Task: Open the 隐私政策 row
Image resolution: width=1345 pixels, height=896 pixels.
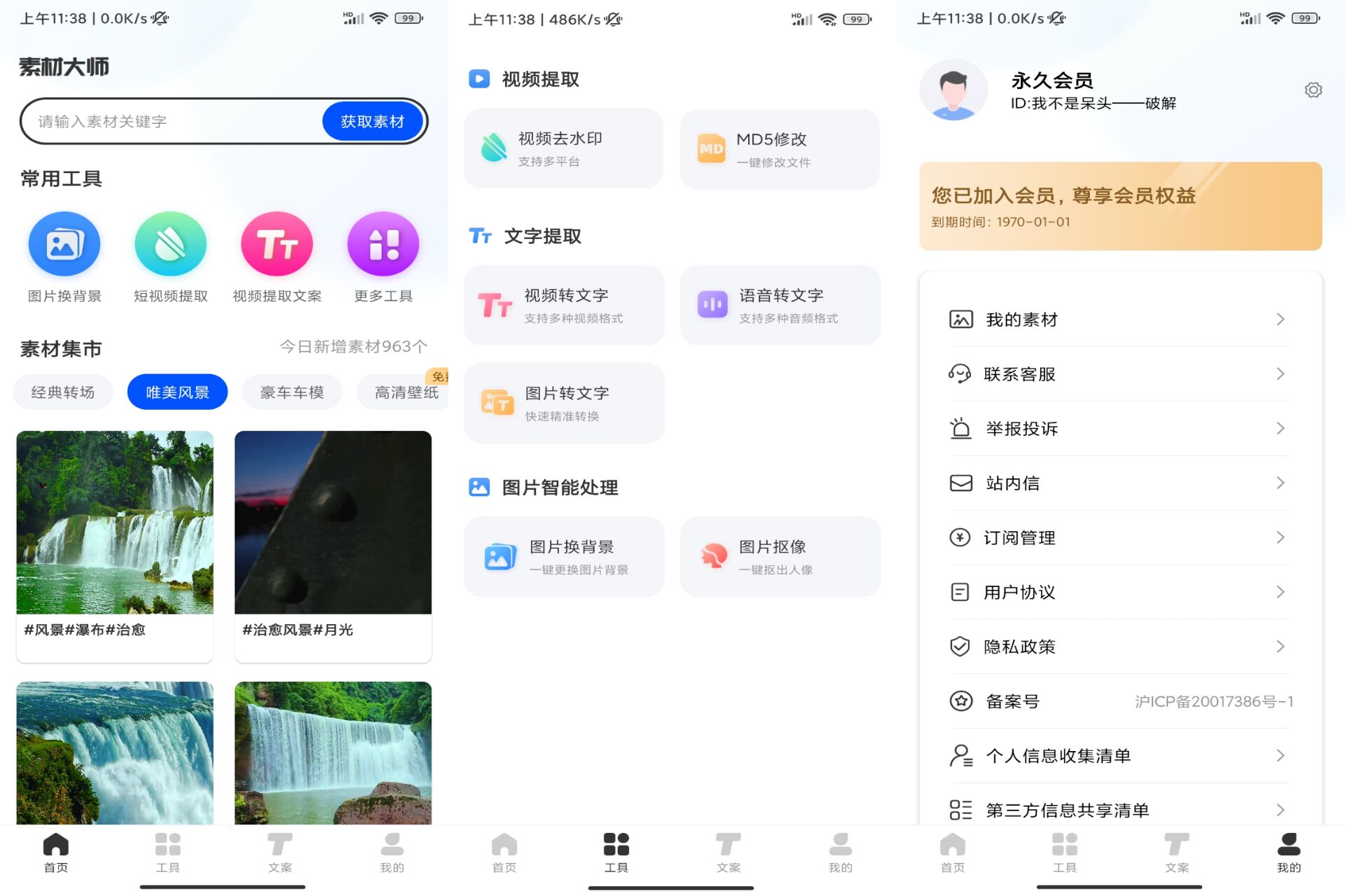Action: click(x=1119, y=647)
